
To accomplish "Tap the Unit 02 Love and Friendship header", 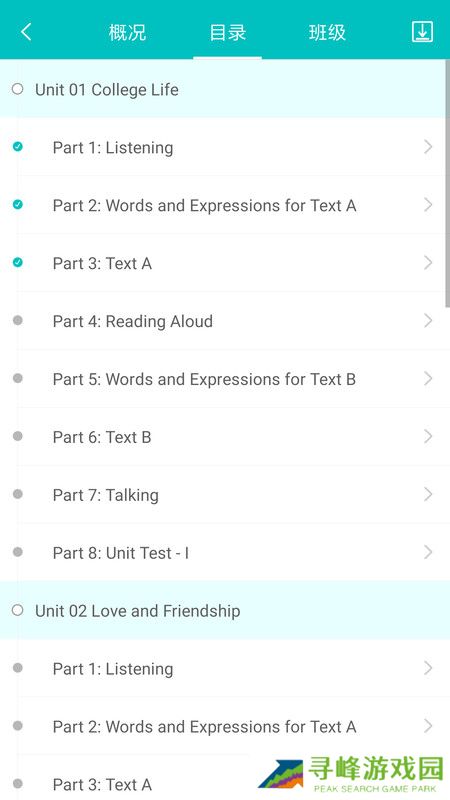I will [225, 611].
